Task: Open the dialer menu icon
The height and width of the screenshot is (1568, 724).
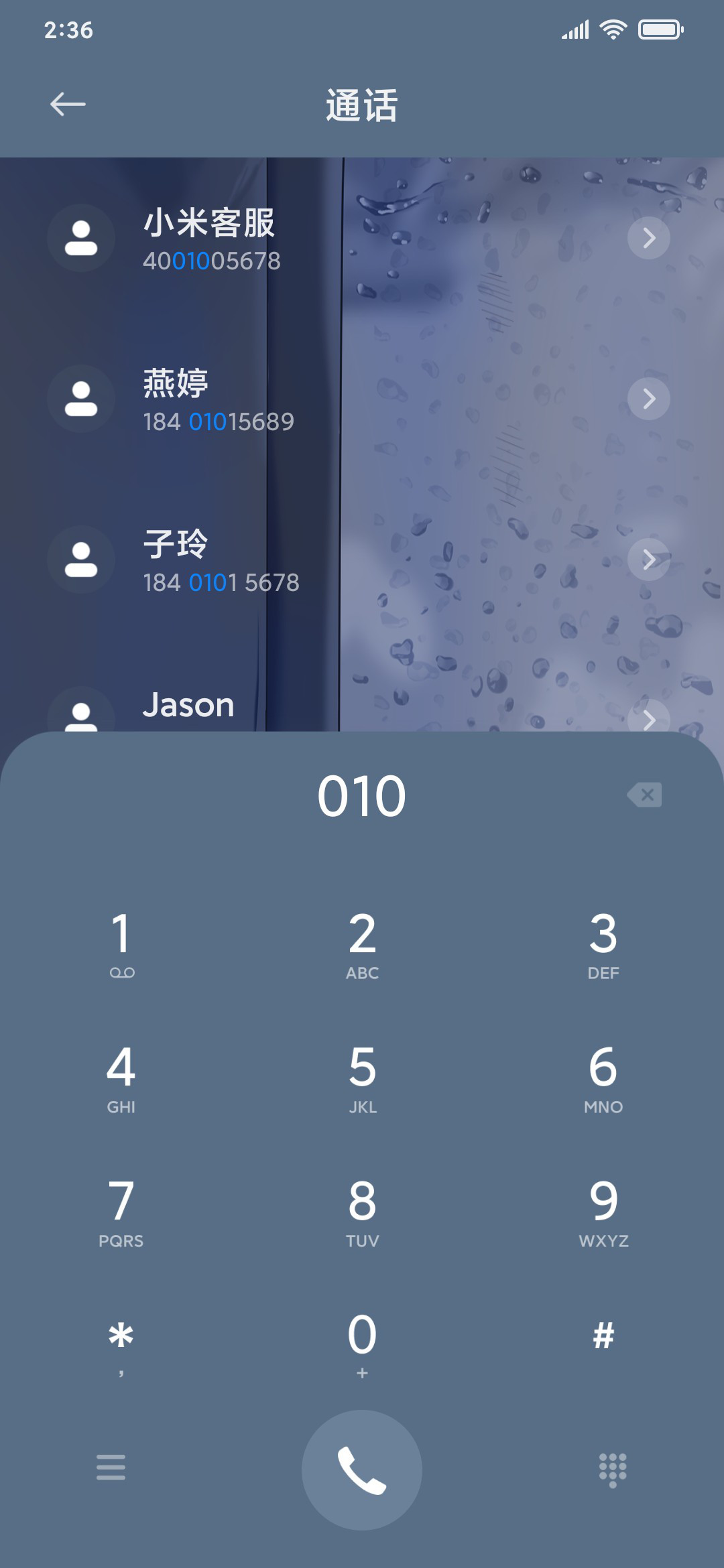Action: coord(111,1467)
